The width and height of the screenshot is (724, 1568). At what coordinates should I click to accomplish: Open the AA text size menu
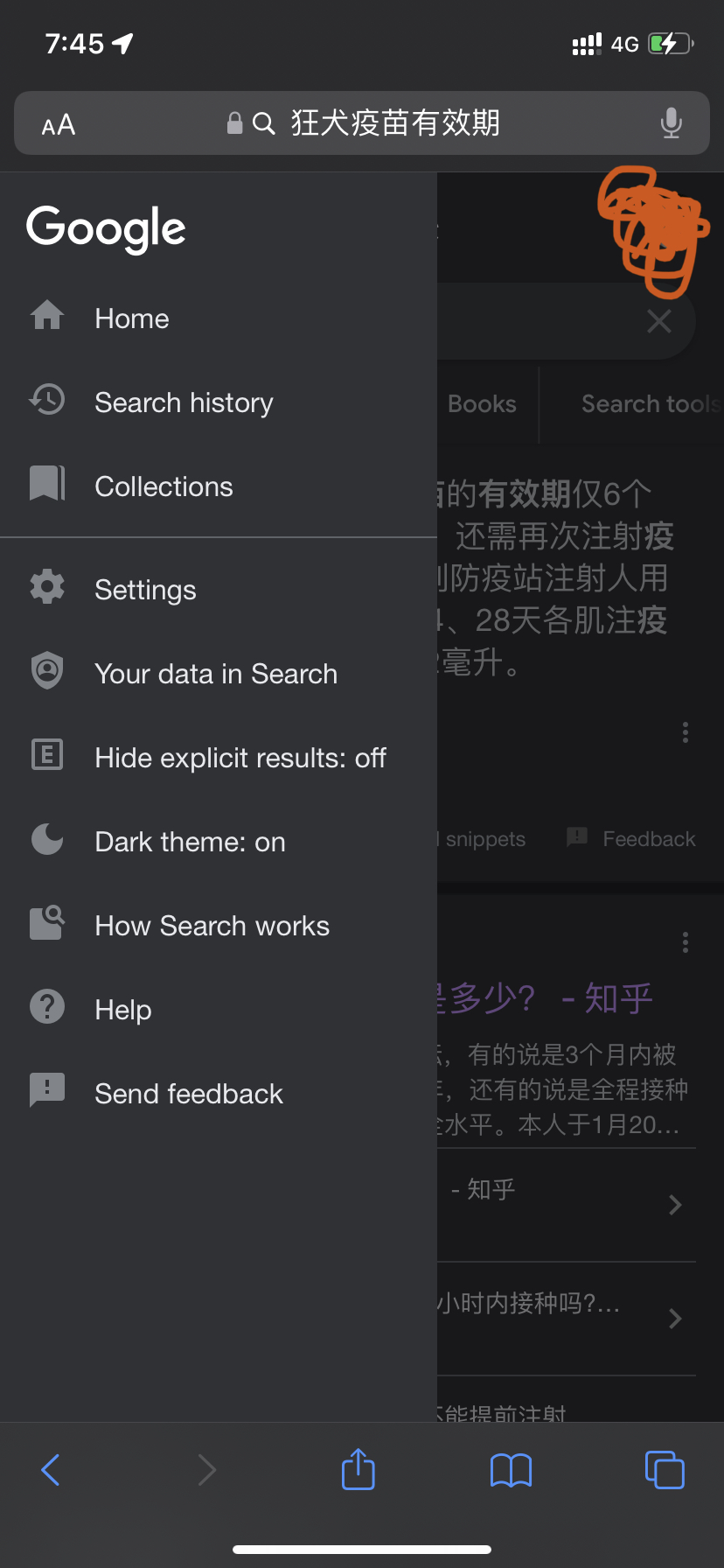click(x=59, y=125)
